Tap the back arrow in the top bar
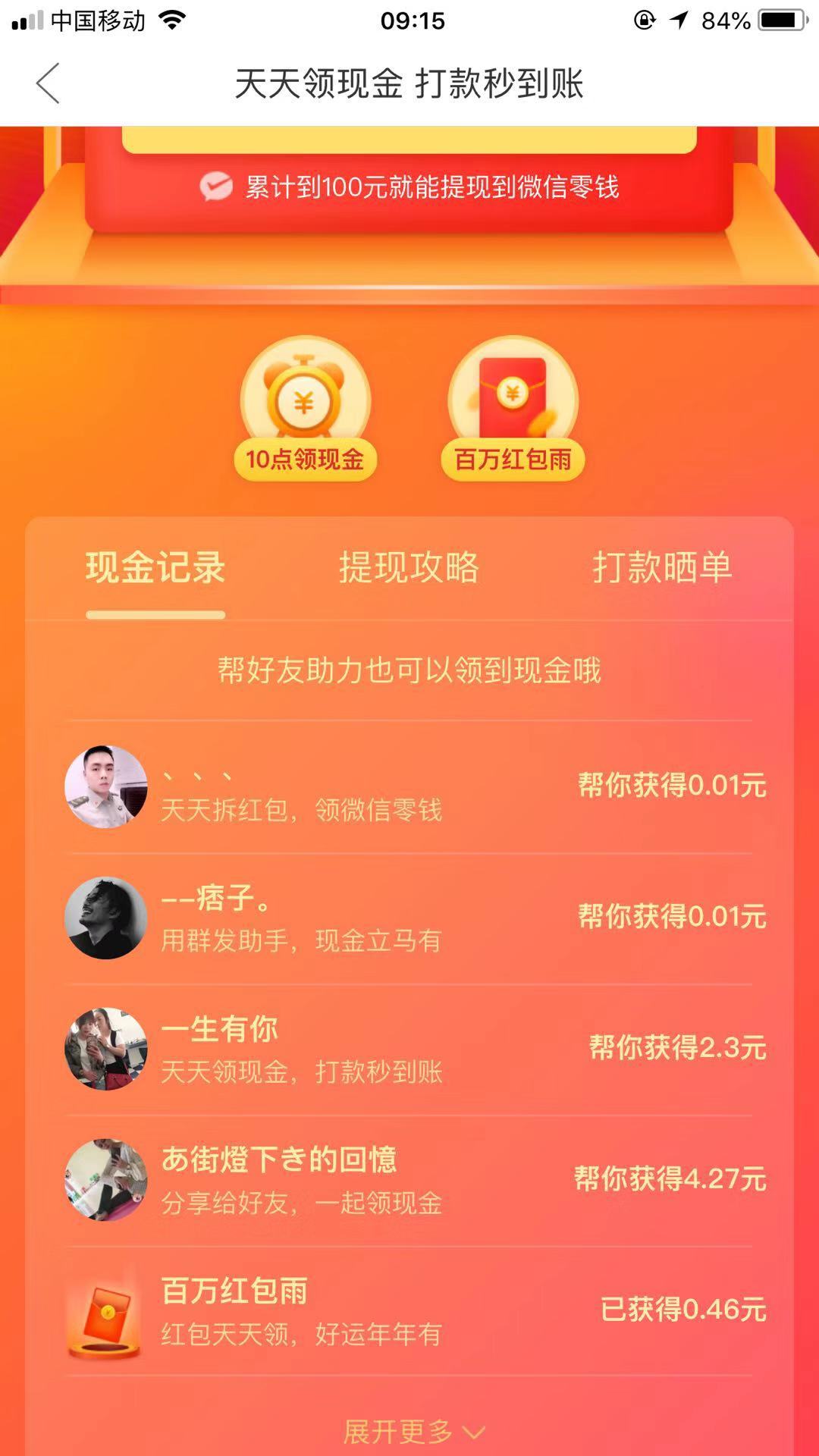 tap(47, 83)
